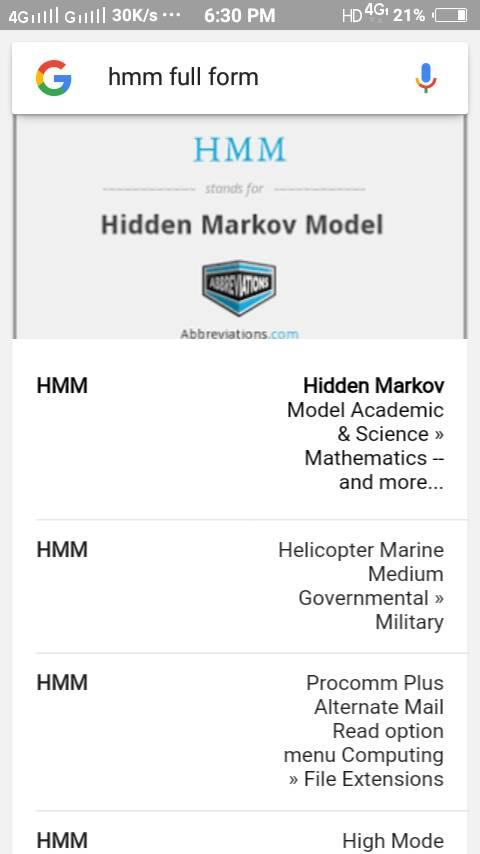Open the High Mode result row
Viewport: 480px width, 854px height.
click(x=240, y=833)
